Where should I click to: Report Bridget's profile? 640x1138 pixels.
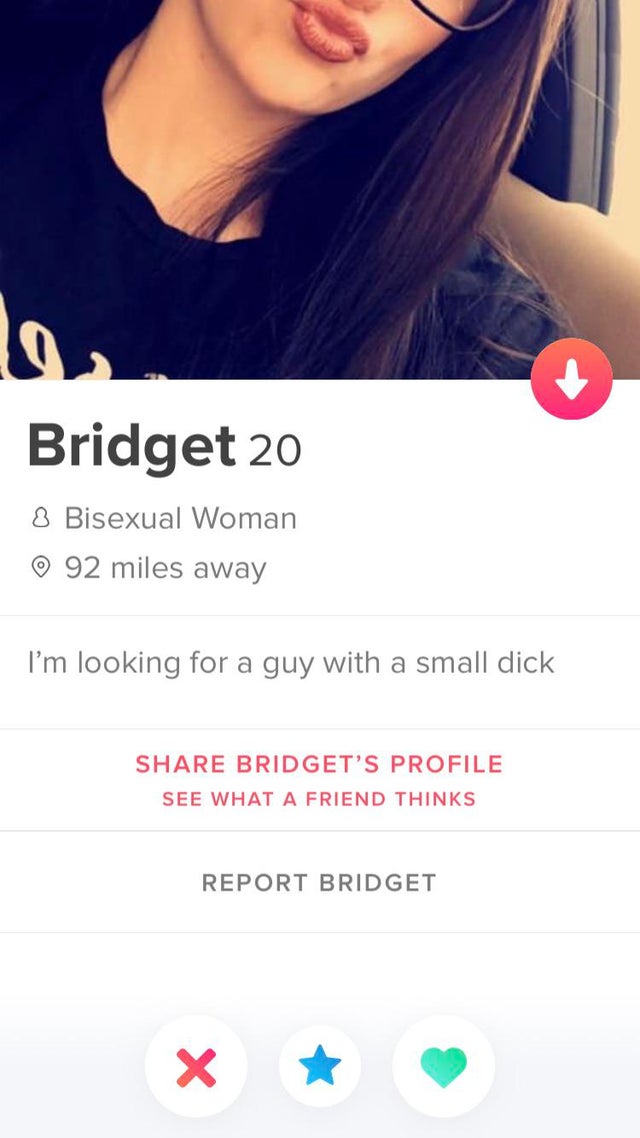pos(319,882)
